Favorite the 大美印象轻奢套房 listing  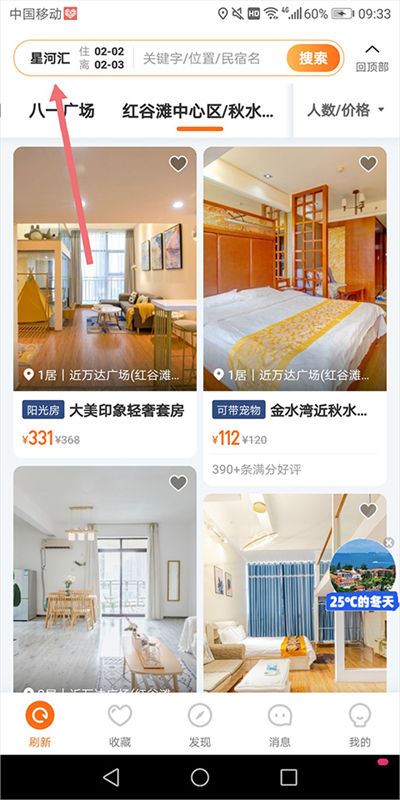[x=178, y=164]
